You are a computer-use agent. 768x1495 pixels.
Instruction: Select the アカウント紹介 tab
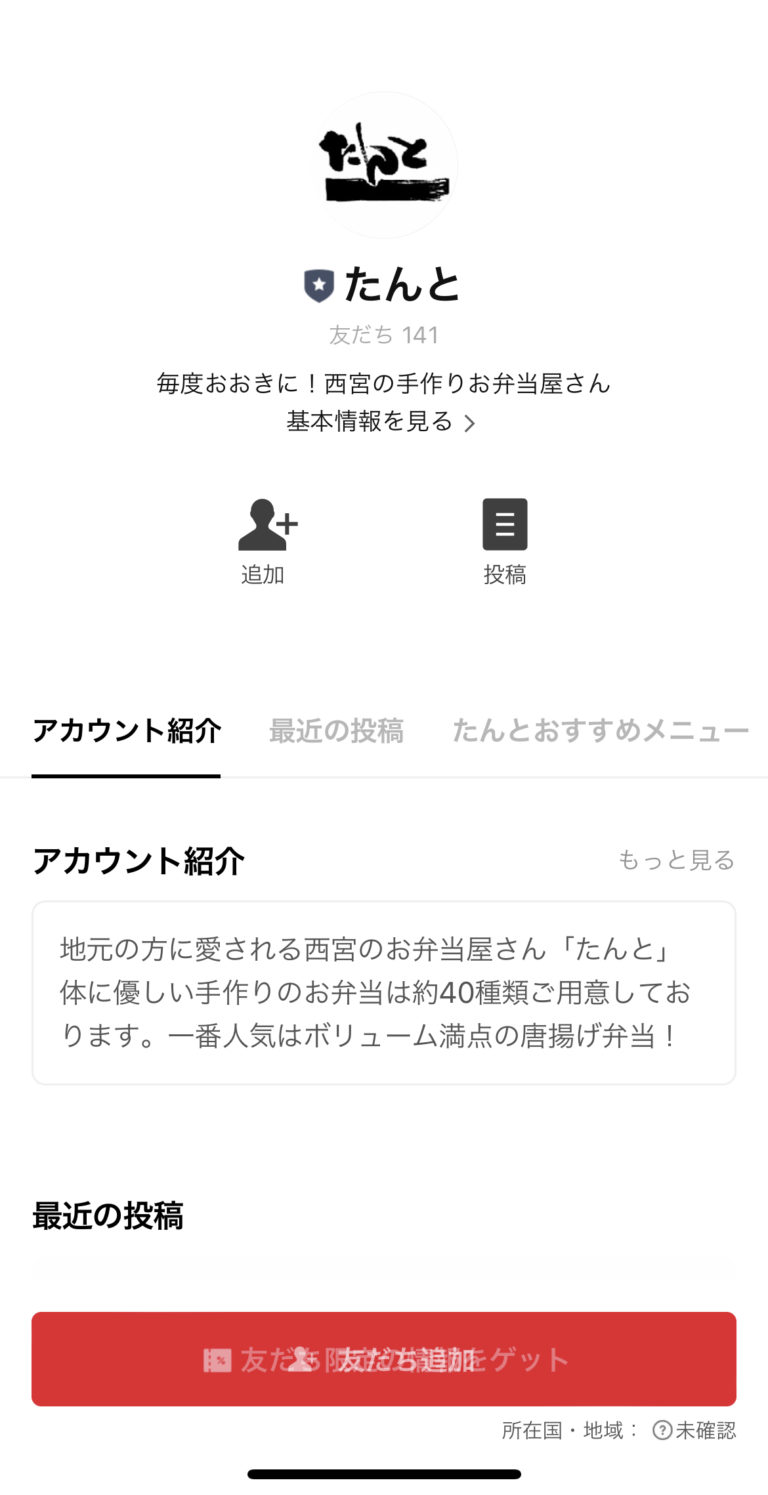point(126,731)
